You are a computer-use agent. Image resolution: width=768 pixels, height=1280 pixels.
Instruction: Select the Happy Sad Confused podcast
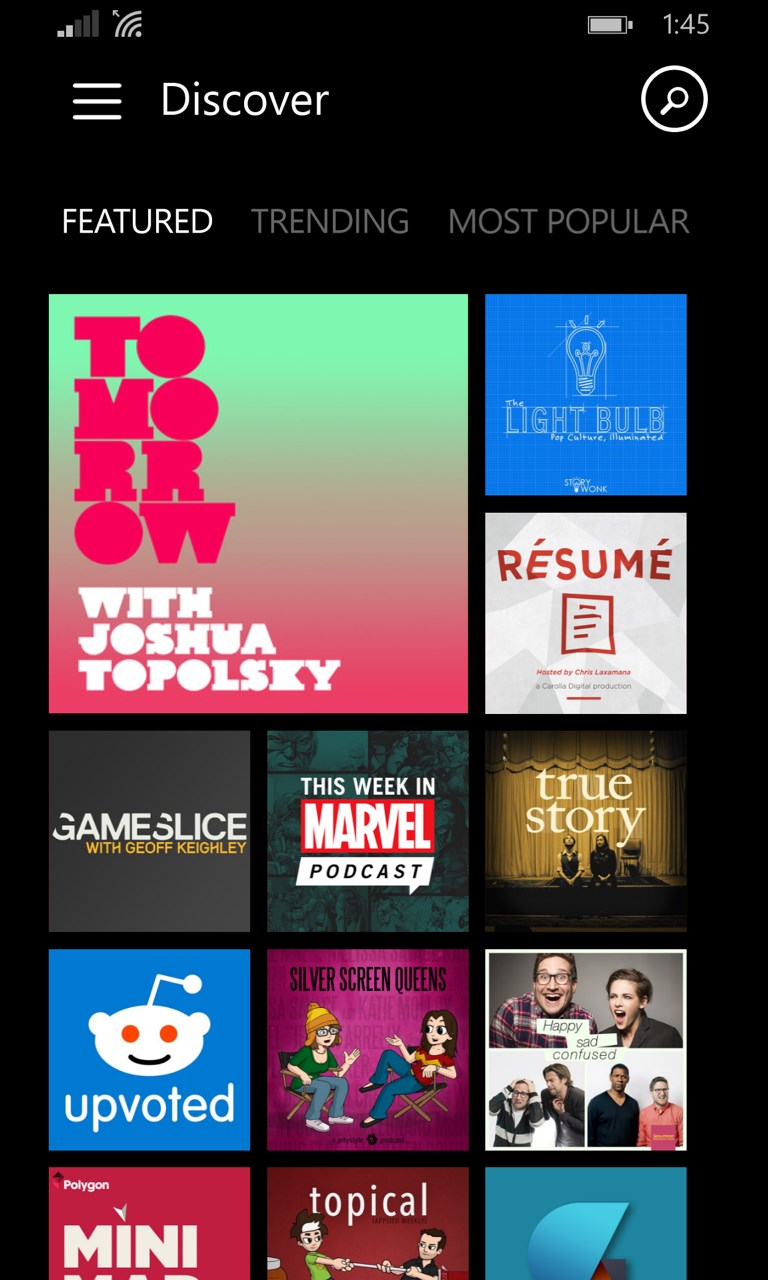[585, 1049]
